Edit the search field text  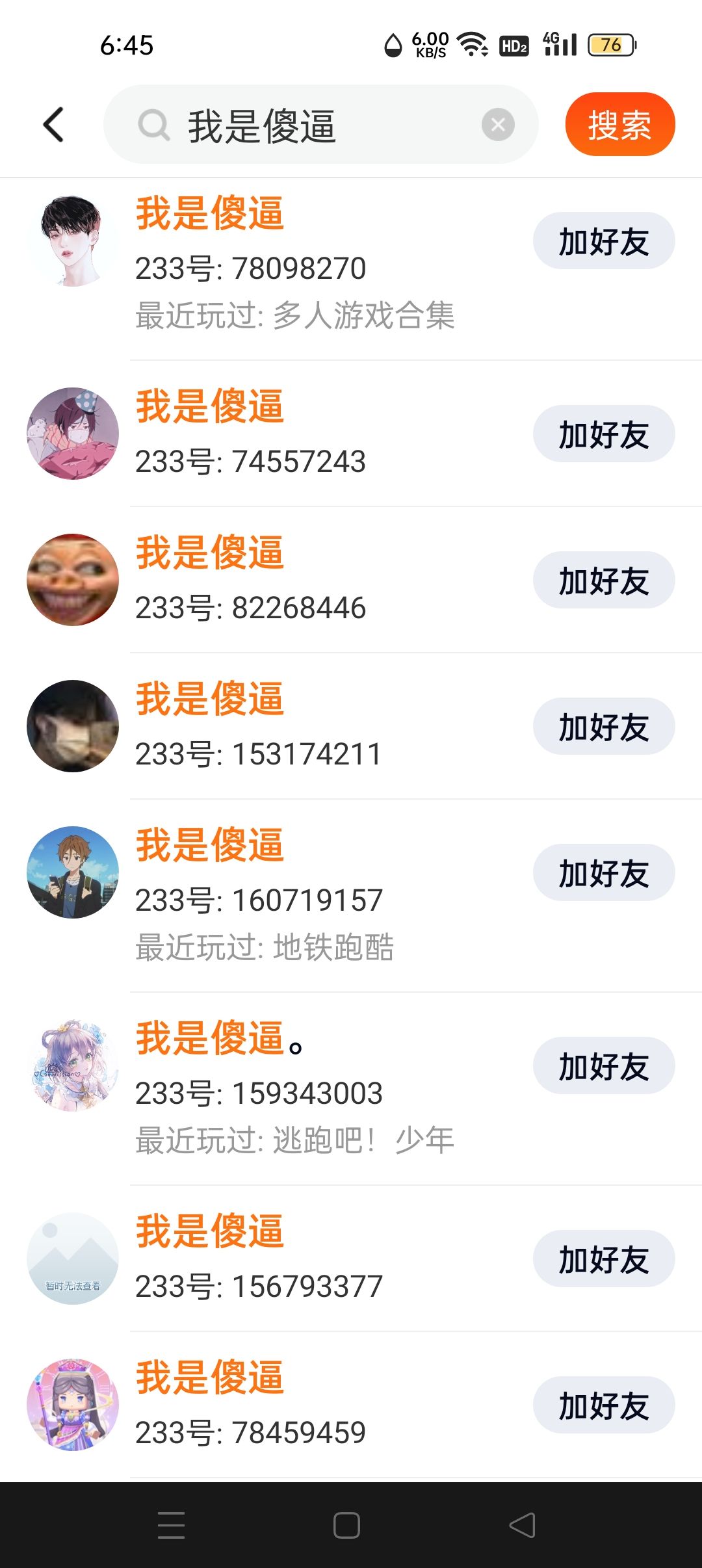pos(312,125)
